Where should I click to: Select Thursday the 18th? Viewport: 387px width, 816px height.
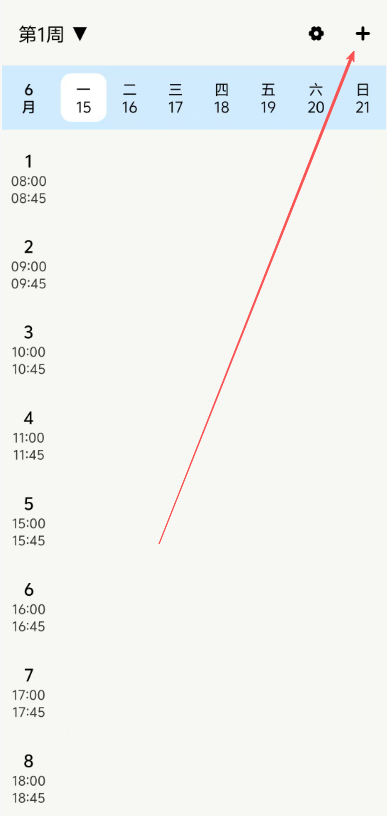click(x=222, y=98)
